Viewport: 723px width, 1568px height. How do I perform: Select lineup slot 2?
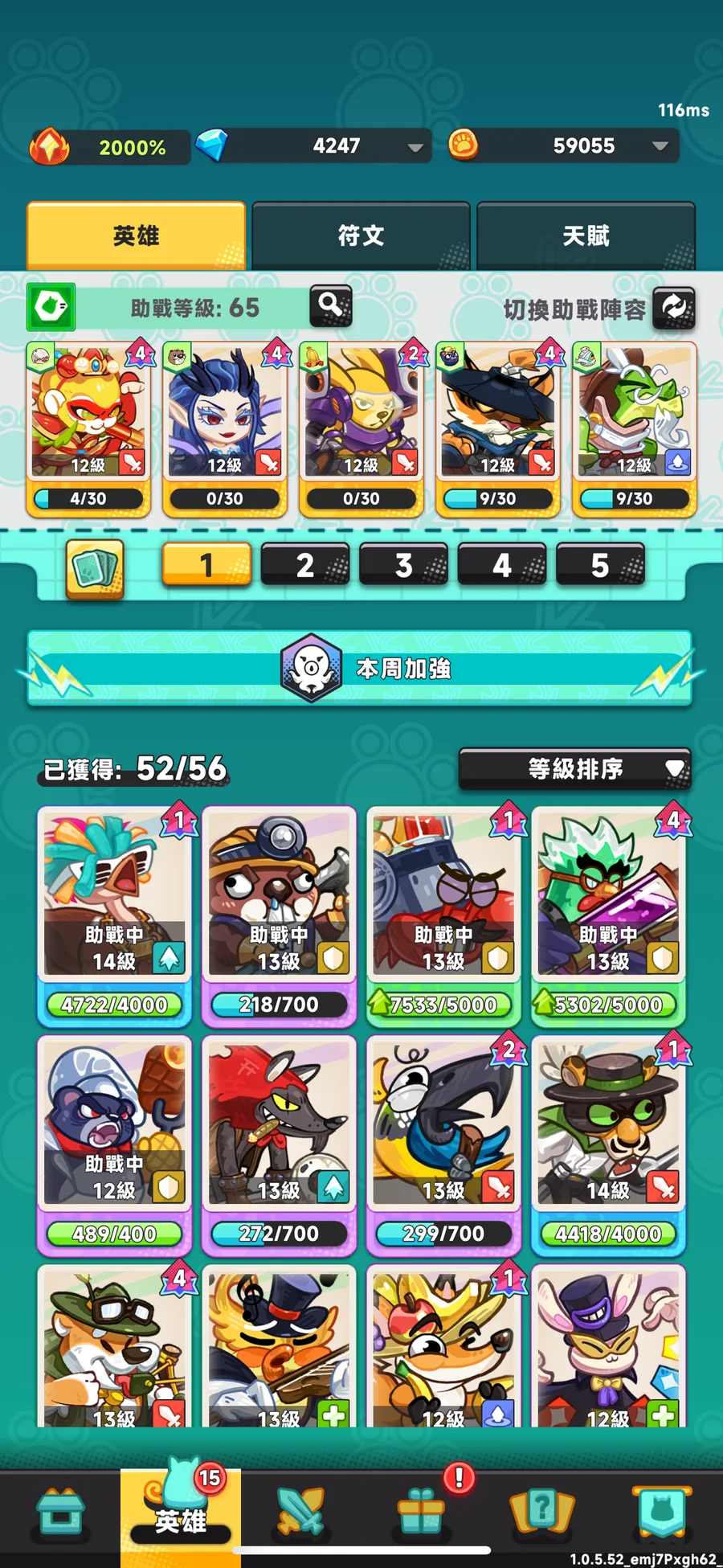click(x=305, y=565)
